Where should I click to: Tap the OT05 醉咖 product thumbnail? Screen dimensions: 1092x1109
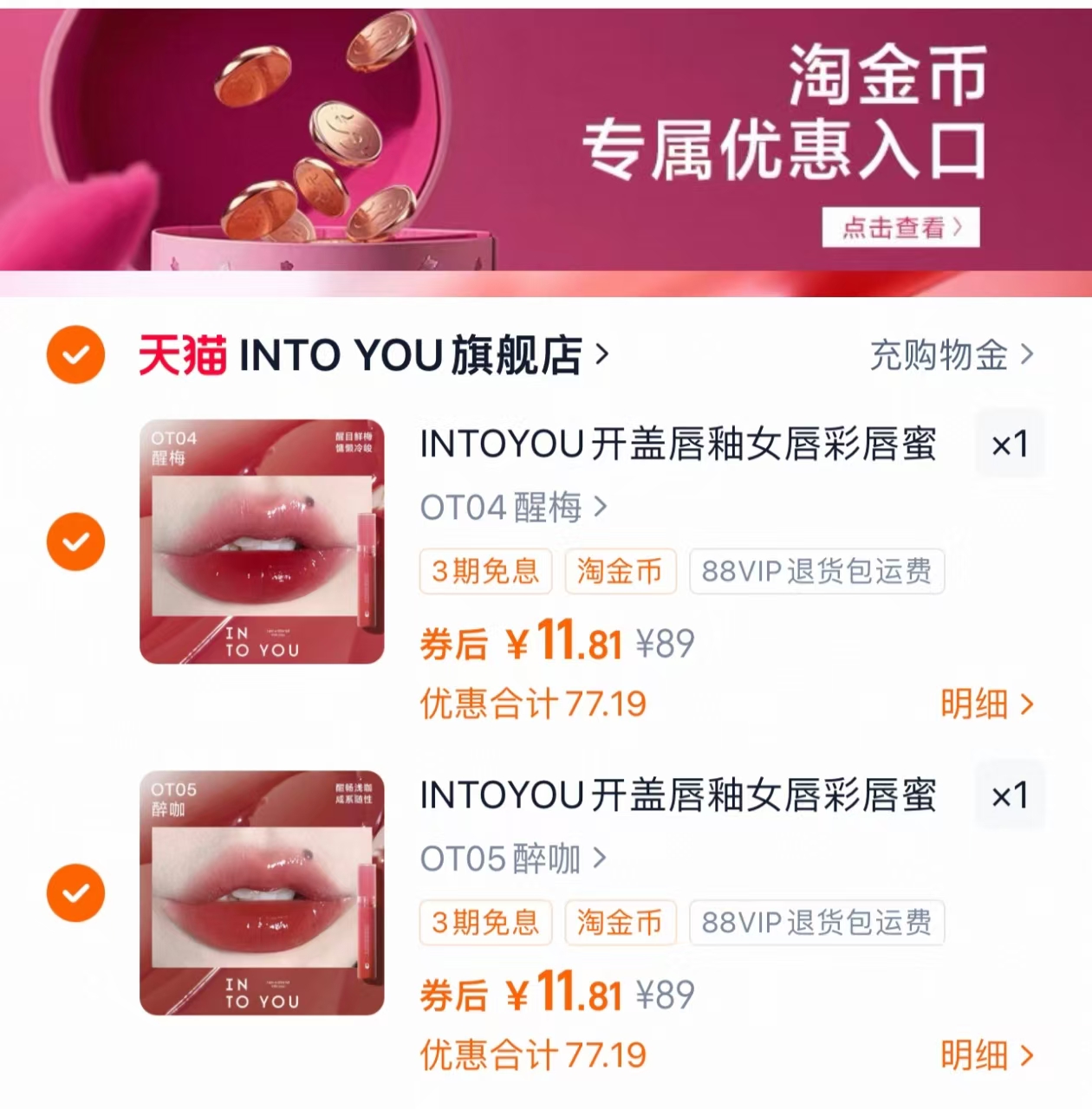point(262,893)
